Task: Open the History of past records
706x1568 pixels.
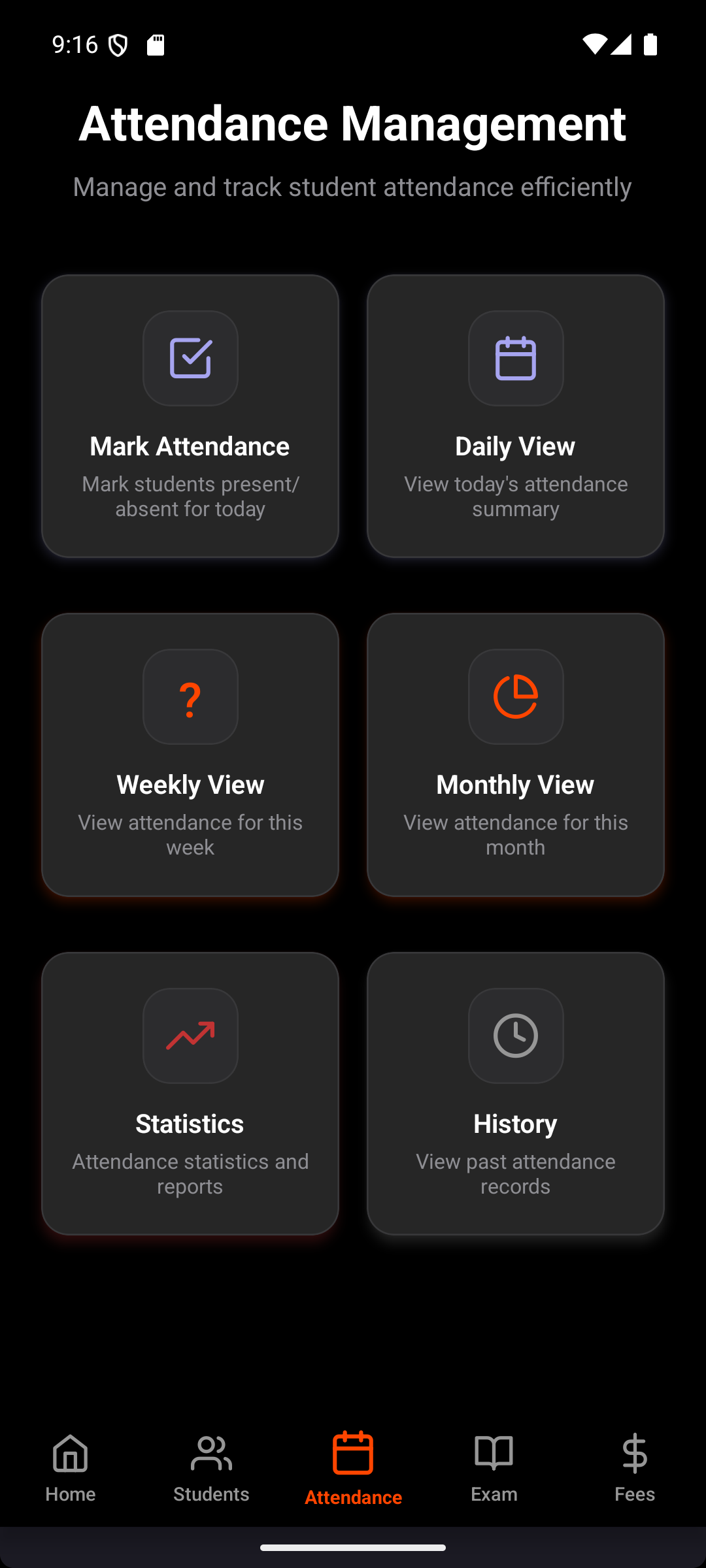Action: click(x=515, y=1093)
